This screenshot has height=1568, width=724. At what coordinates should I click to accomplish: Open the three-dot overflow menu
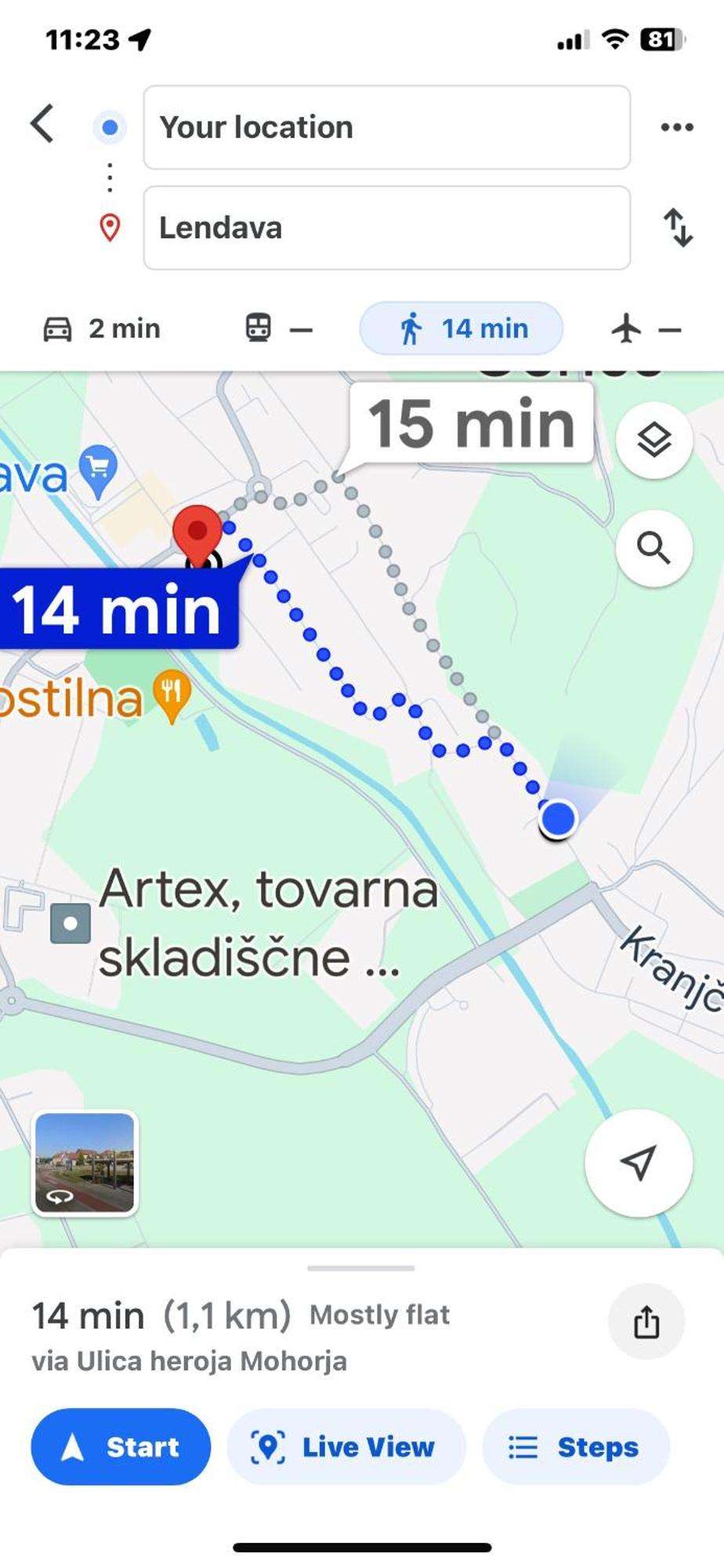pos(676,127)
